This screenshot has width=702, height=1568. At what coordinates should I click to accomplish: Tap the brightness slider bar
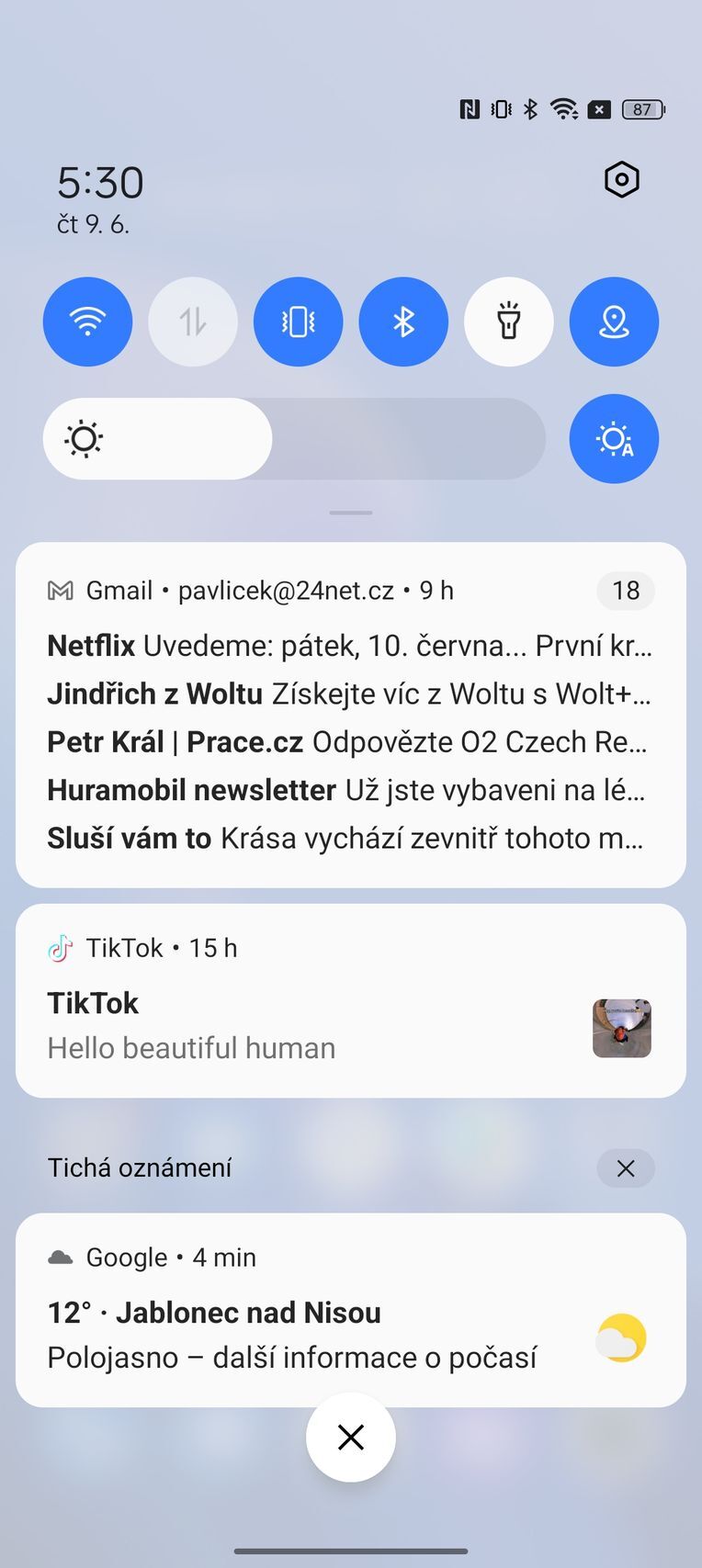[x=294, y=439]
